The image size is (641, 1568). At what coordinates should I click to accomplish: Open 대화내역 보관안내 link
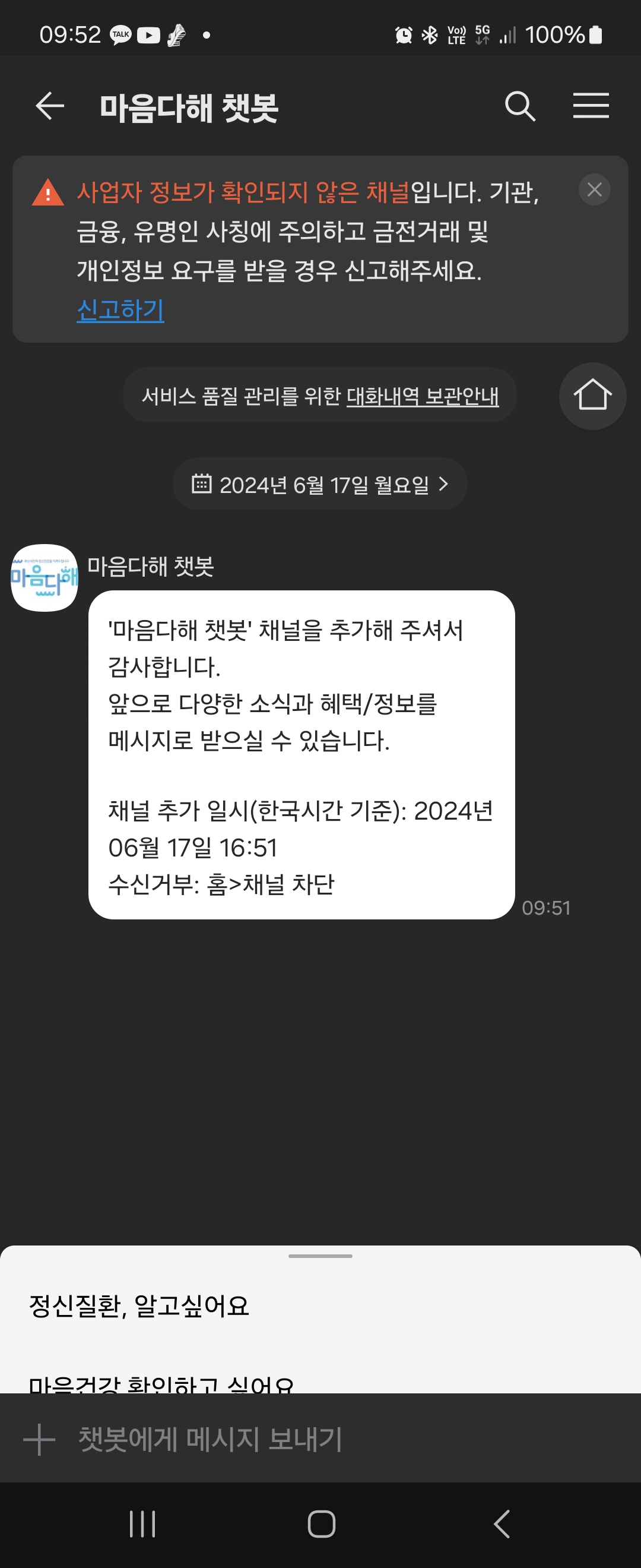422,396
